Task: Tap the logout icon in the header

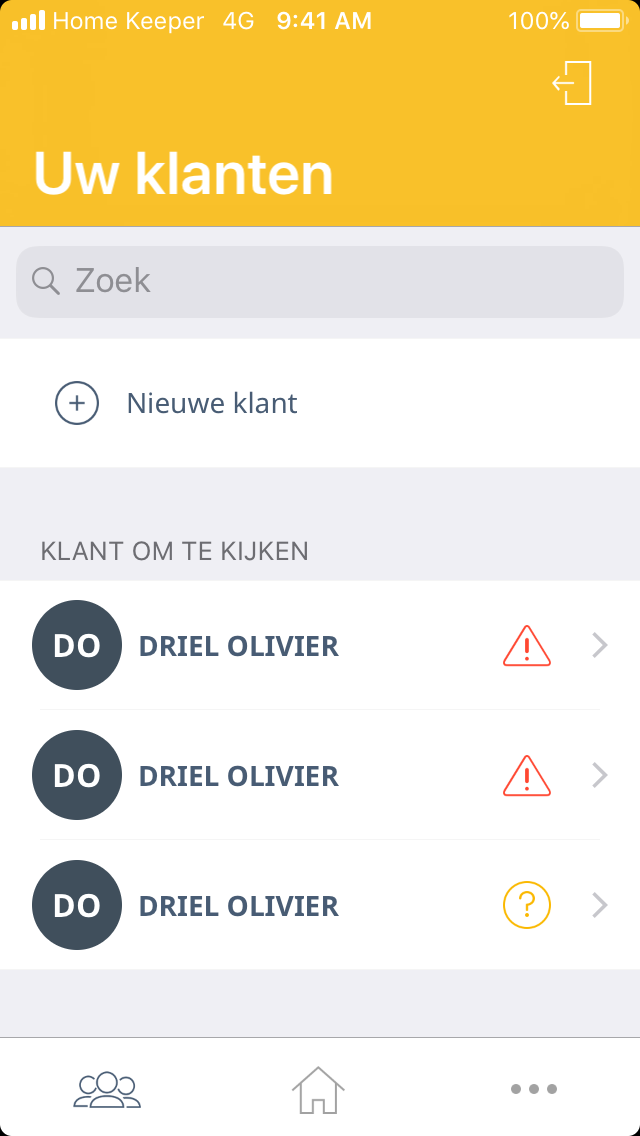Action: (x=573, y=83)
